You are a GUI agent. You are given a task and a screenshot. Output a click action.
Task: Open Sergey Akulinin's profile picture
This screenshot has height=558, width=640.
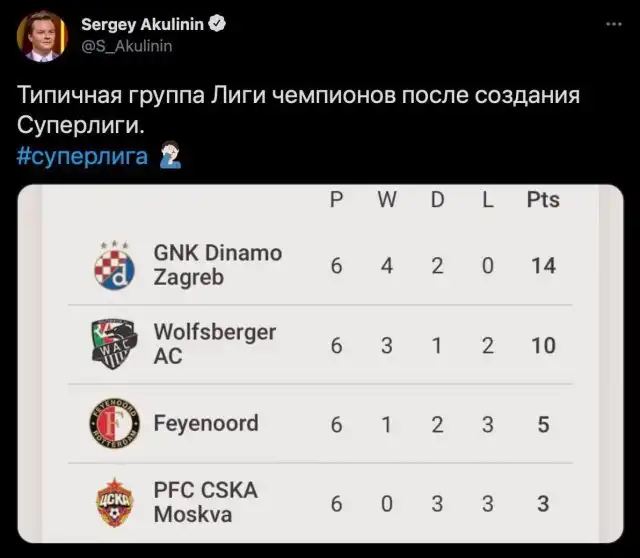tap(42, 36)
